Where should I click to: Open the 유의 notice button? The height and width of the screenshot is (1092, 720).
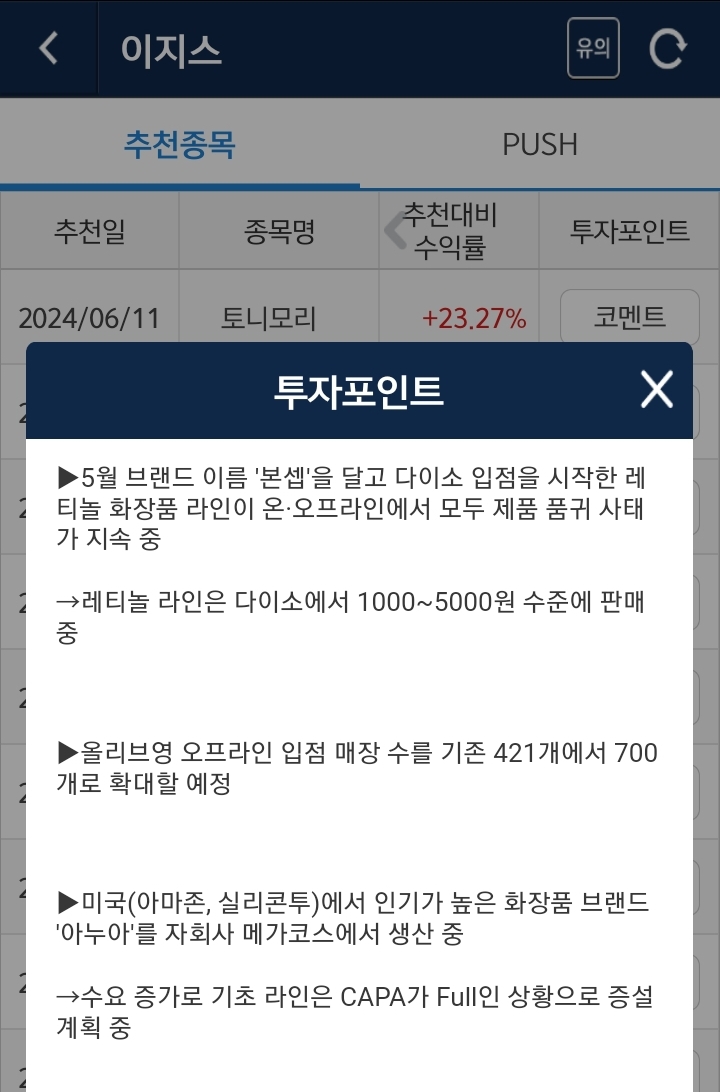tap(593, 48)
